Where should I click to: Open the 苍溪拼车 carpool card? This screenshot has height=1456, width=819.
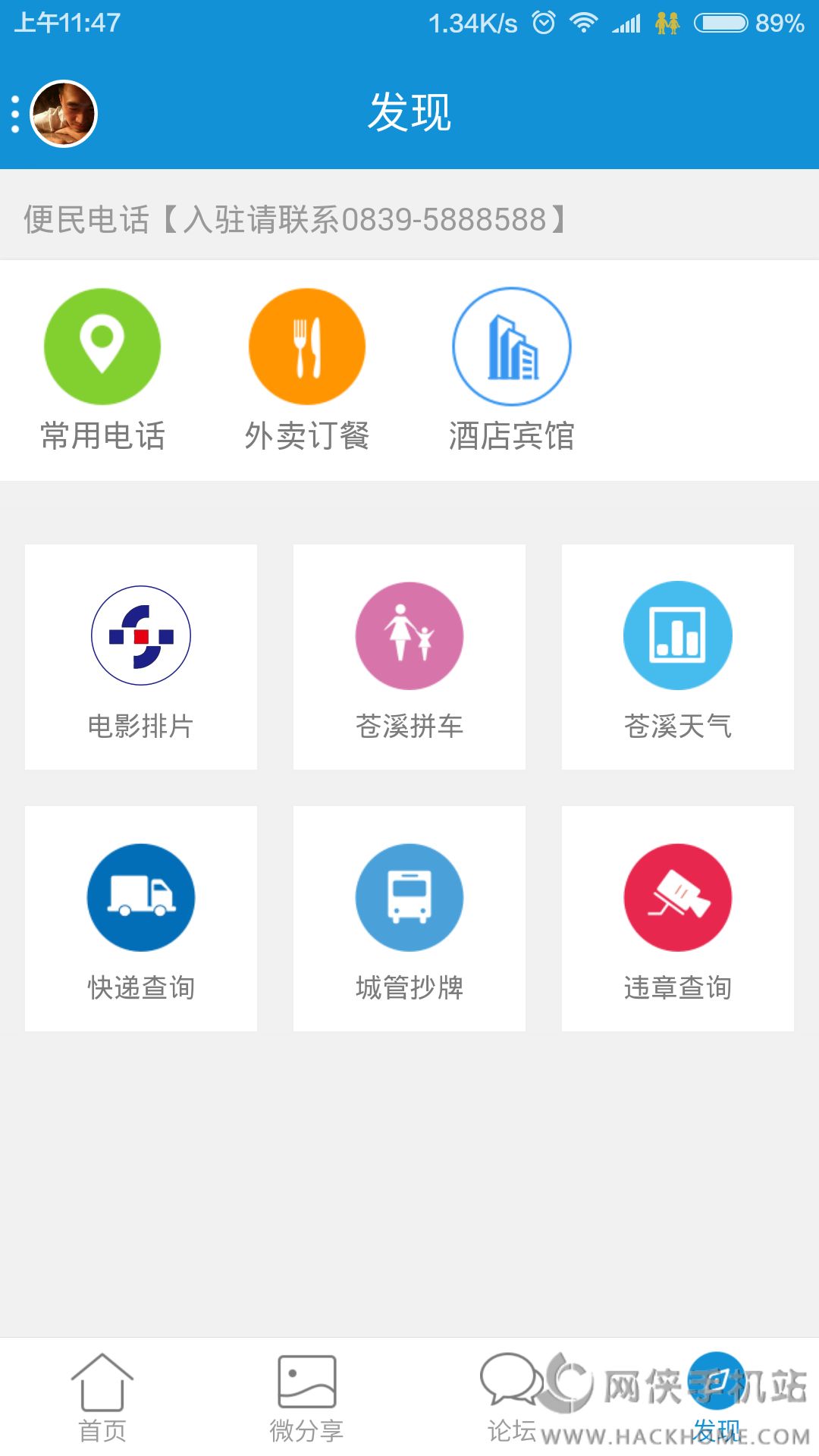tap(409, 657)
